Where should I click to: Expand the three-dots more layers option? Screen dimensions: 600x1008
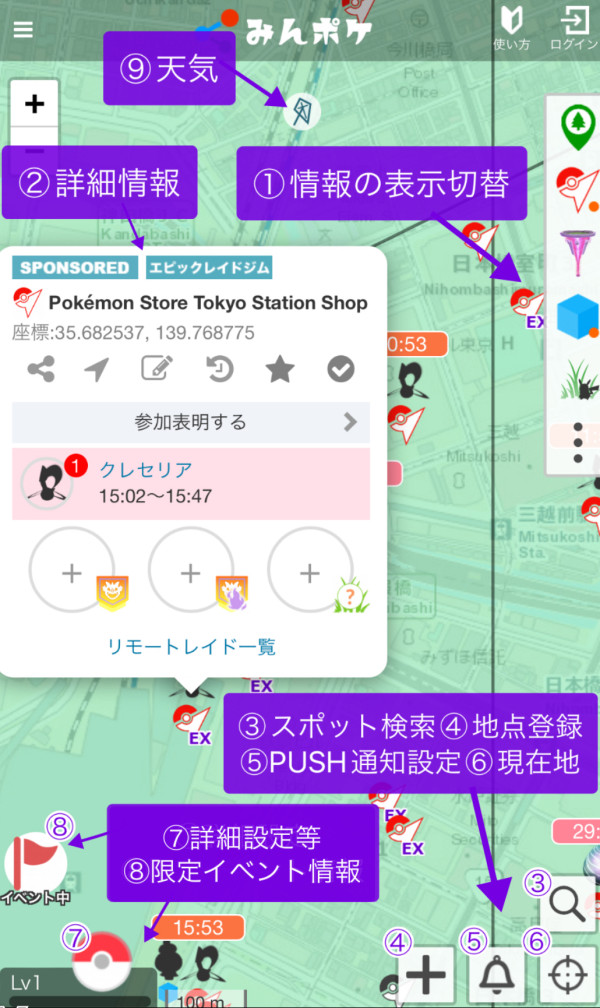click(x=577, y=443)
